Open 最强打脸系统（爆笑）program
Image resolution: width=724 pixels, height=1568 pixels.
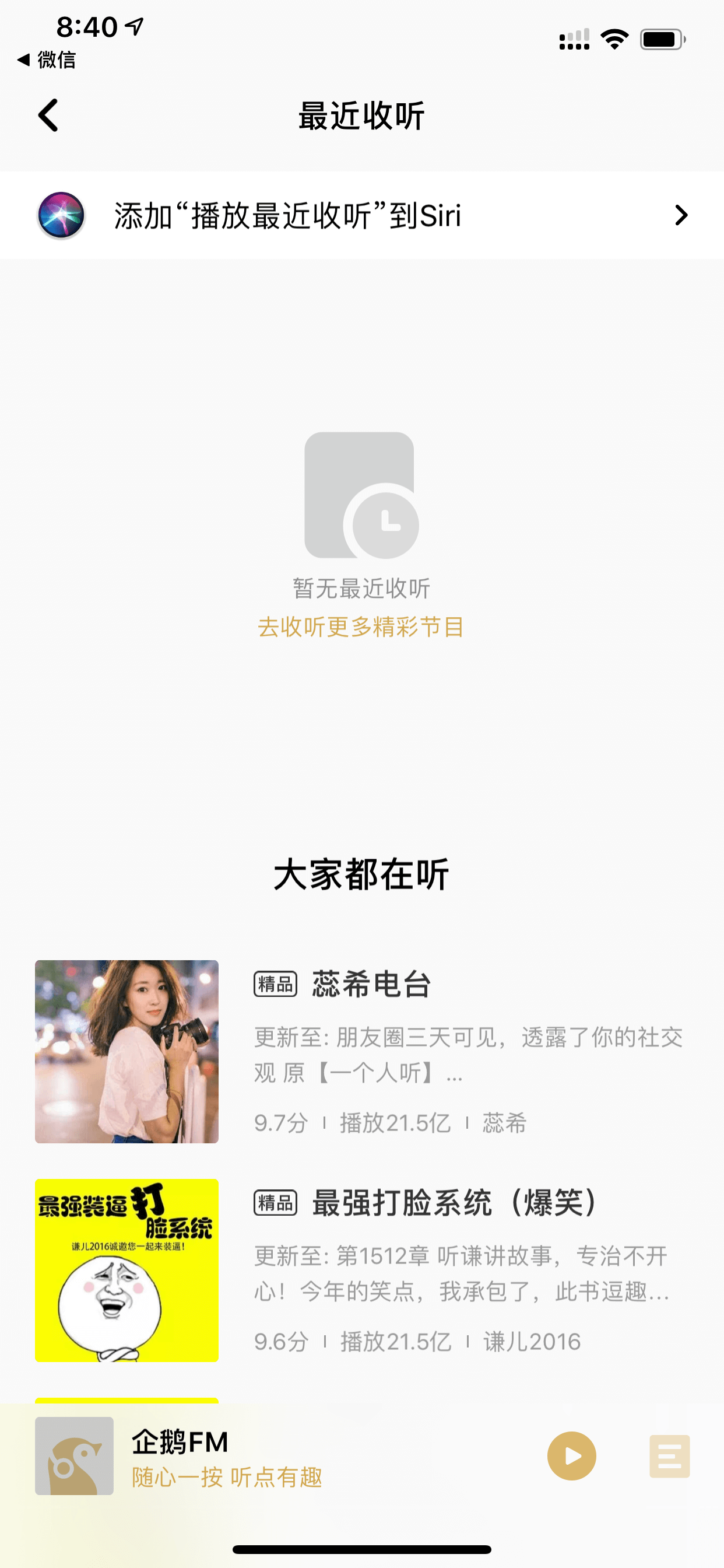pos(362,1270)
